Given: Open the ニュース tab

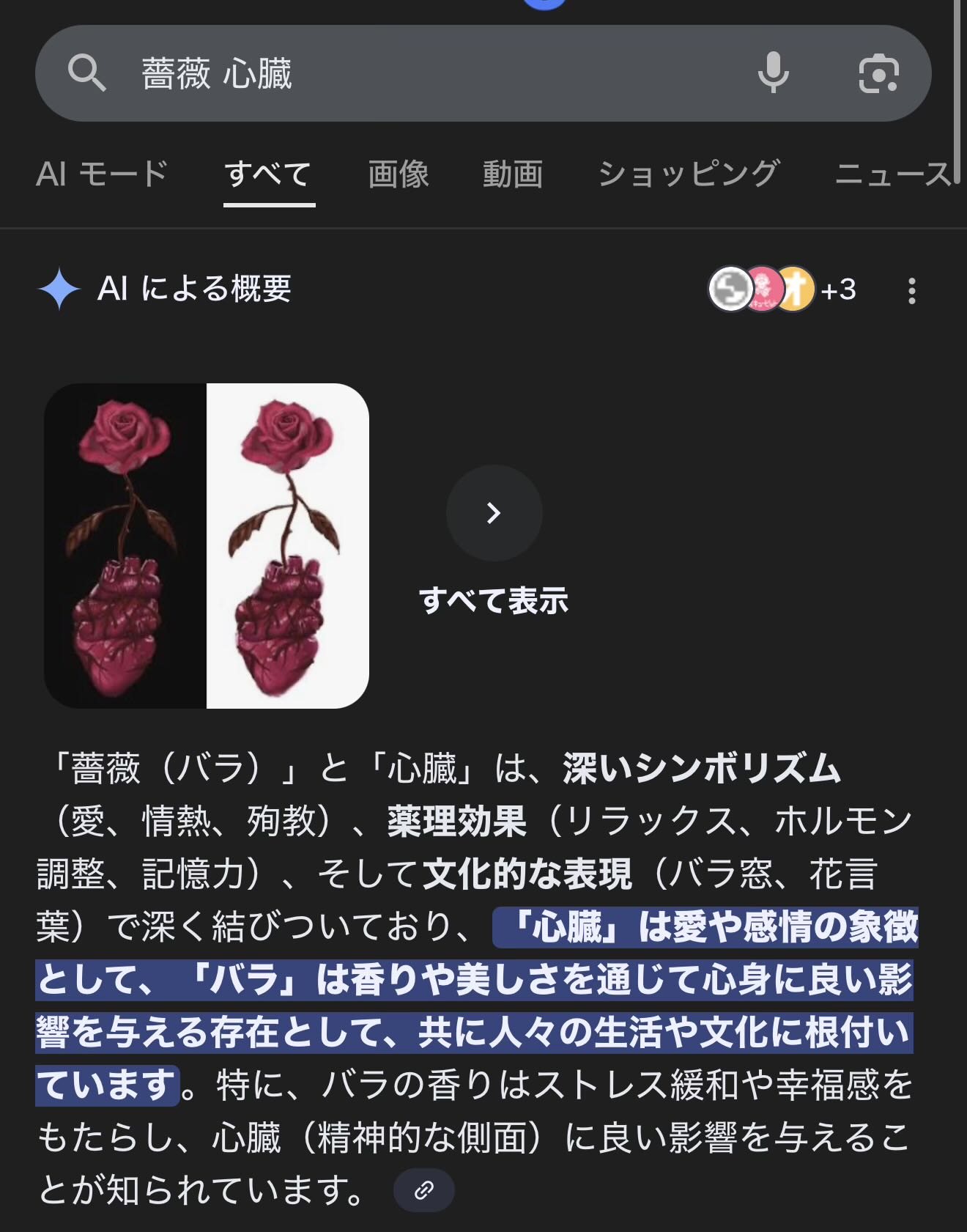Looking at the screenshot, I should pyautogui.click(x=894, y=174).
